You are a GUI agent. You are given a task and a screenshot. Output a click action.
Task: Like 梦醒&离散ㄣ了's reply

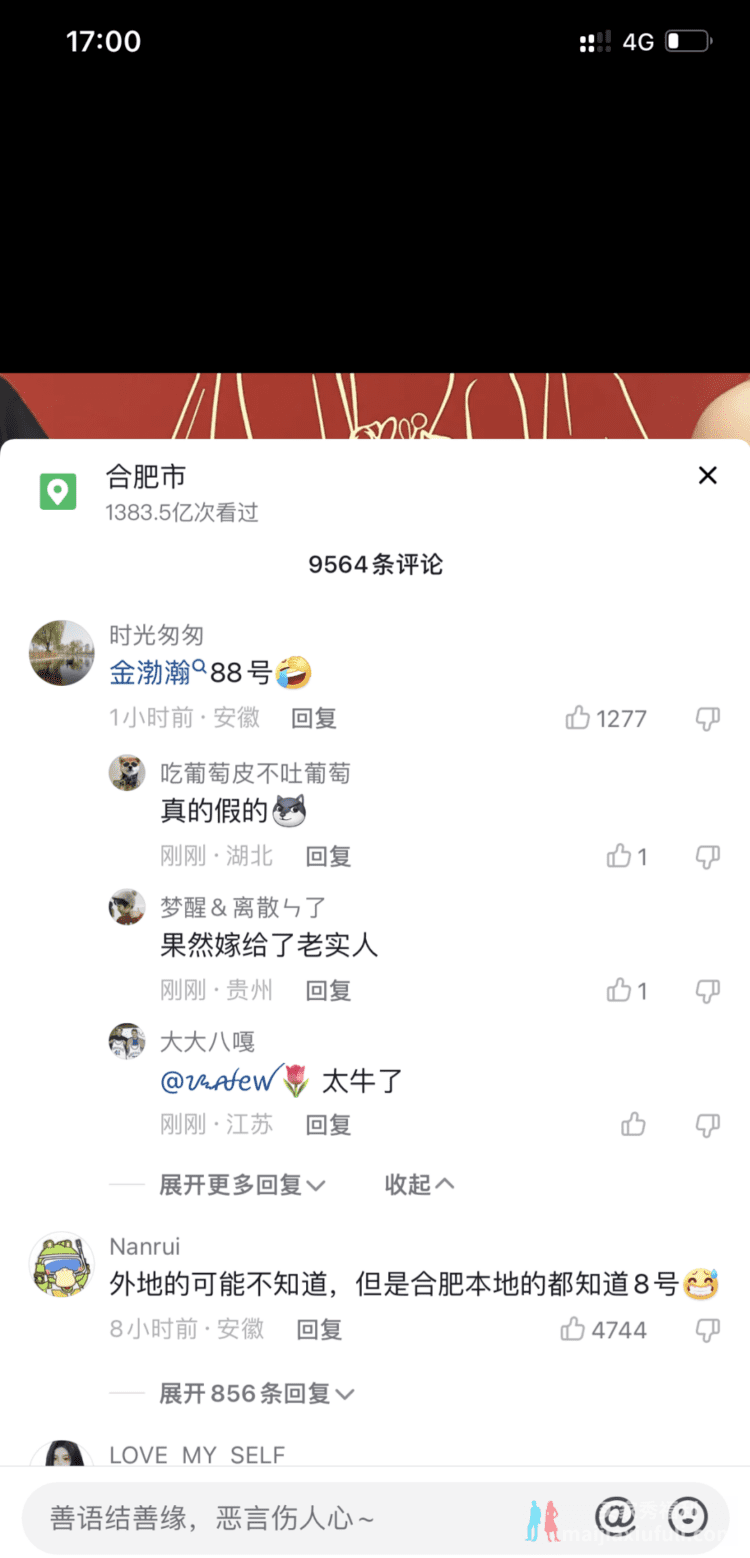[619, 990]
